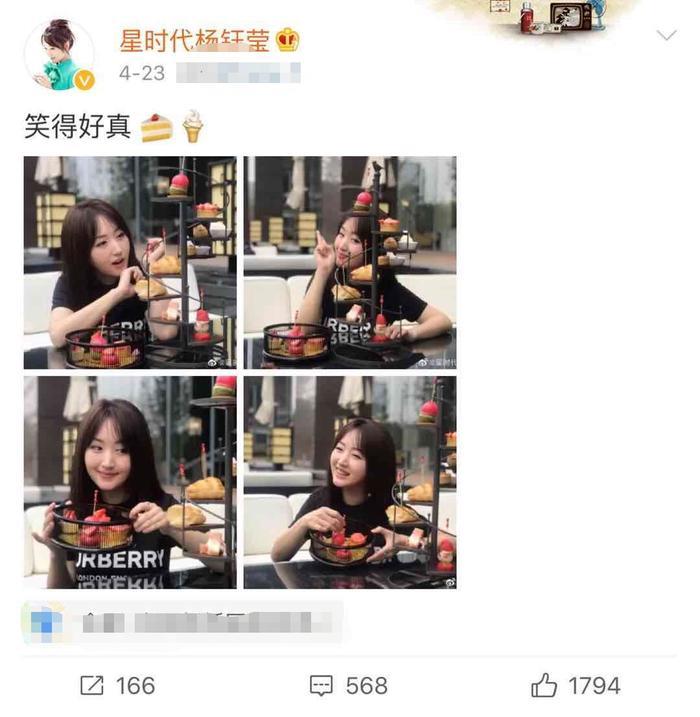
Task: Open the 568 comments
Action: point(348,685)
